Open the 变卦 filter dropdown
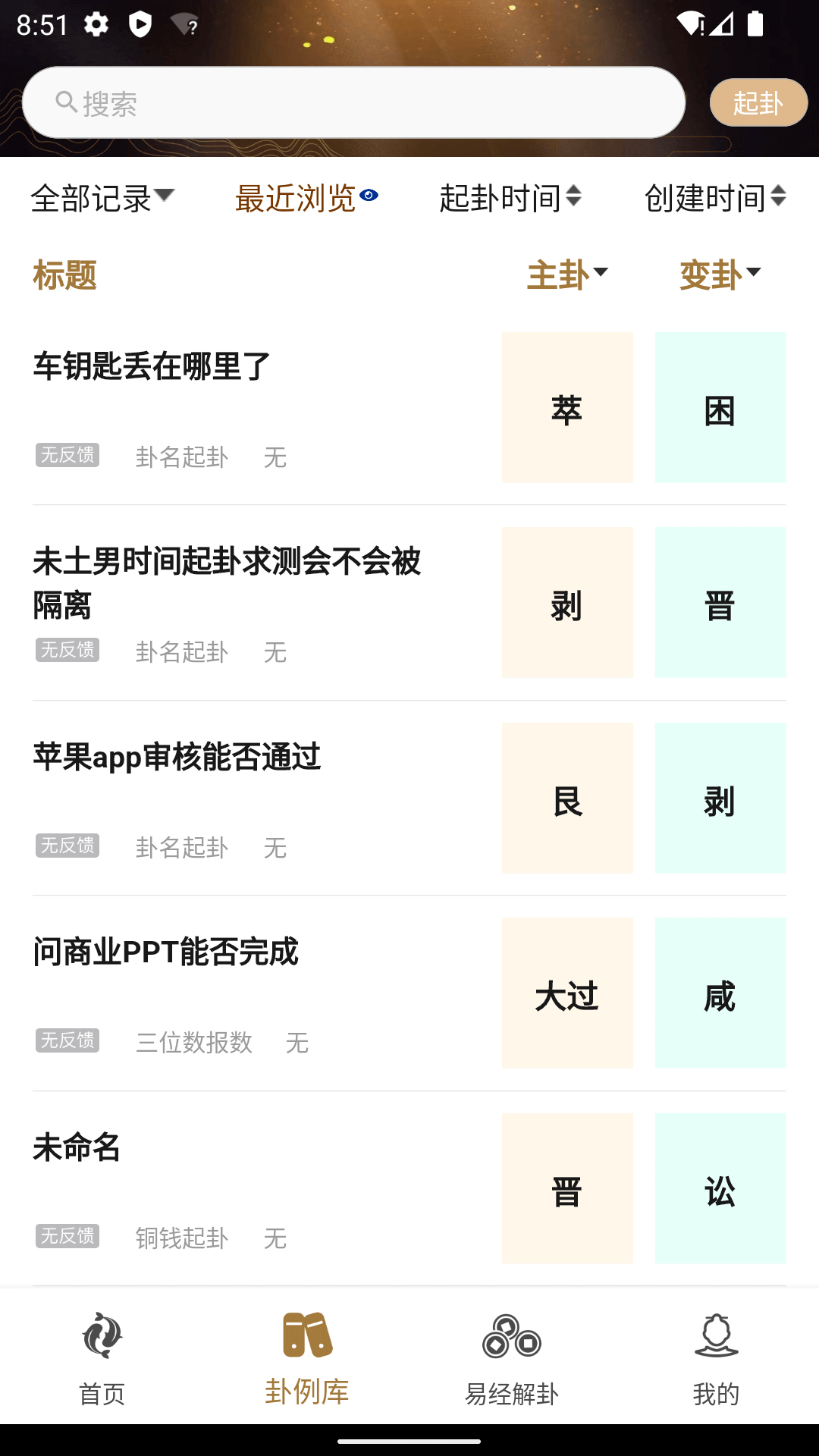Image resolution: width=819 pixels, height=1456 pixels. [x=720, y=275]
